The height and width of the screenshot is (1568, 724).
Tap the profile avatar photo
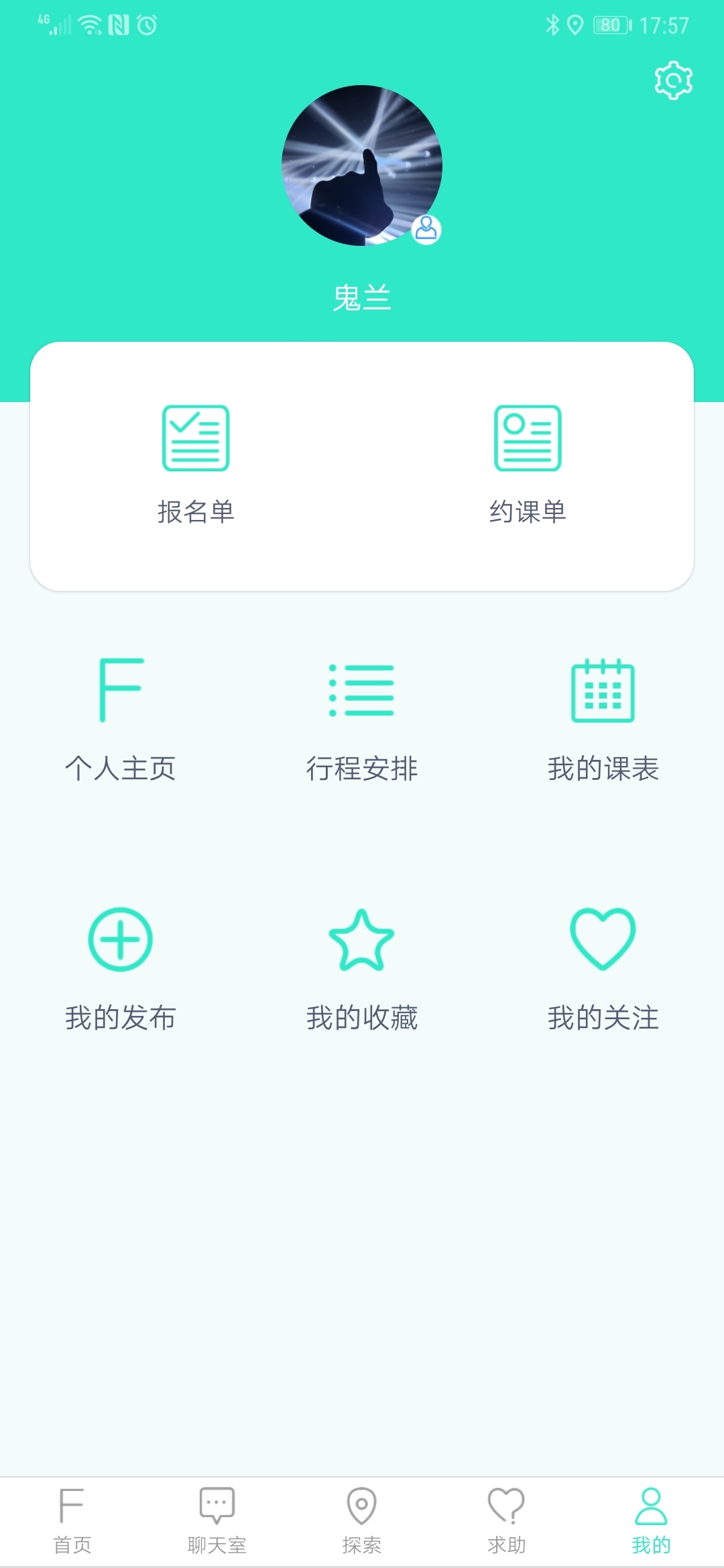coord(361,166)
